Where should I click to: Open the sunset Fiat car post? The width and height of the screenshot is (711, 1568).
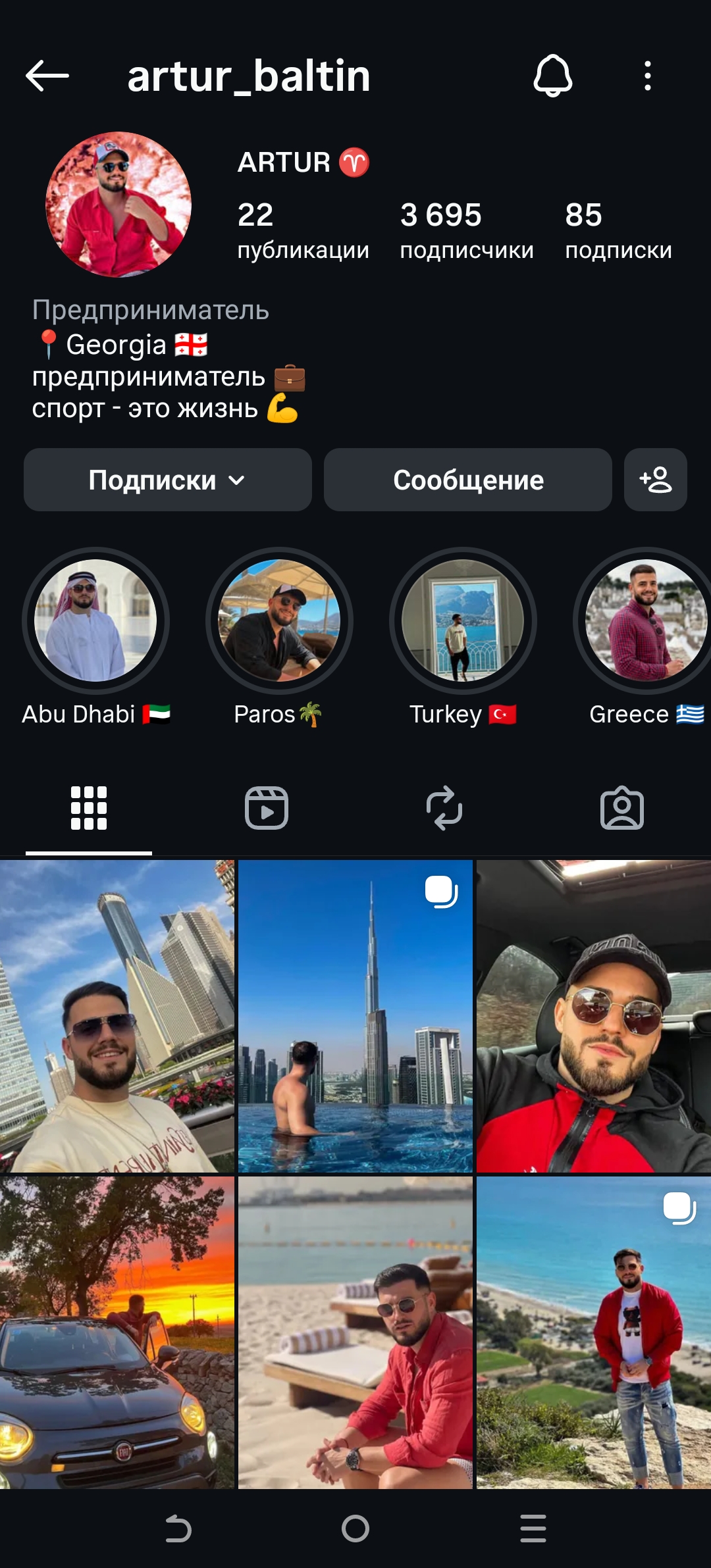(x=117, y=1332)
